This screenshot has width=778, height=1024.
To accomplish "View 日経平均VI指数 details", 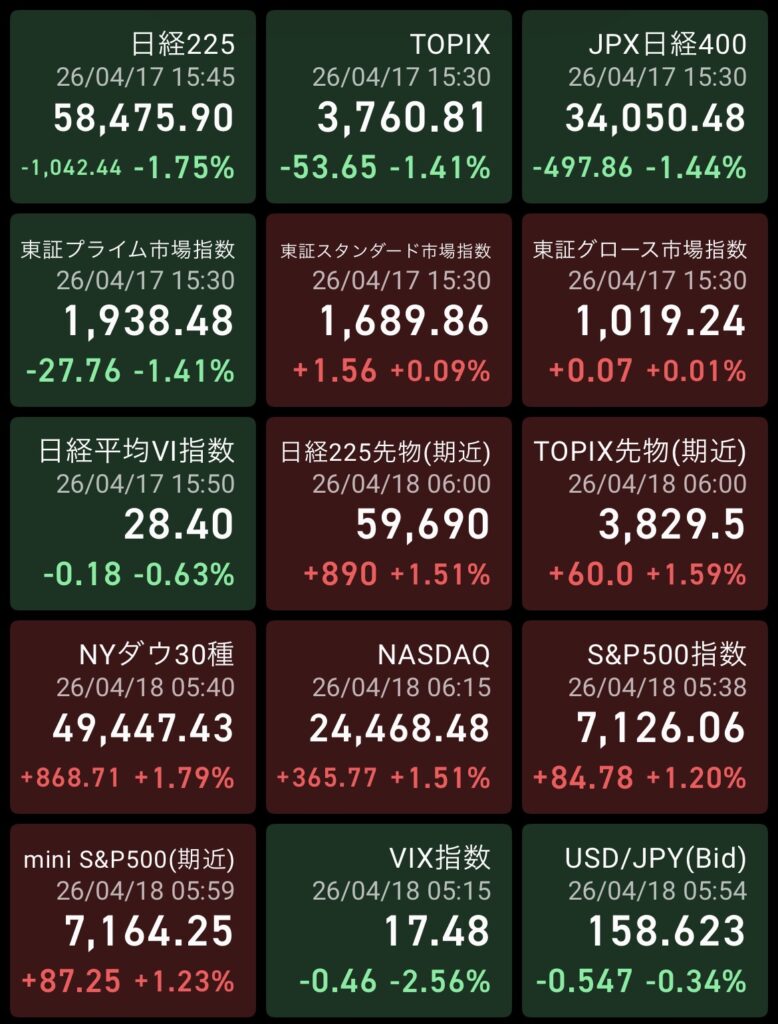I will [133, 513].
